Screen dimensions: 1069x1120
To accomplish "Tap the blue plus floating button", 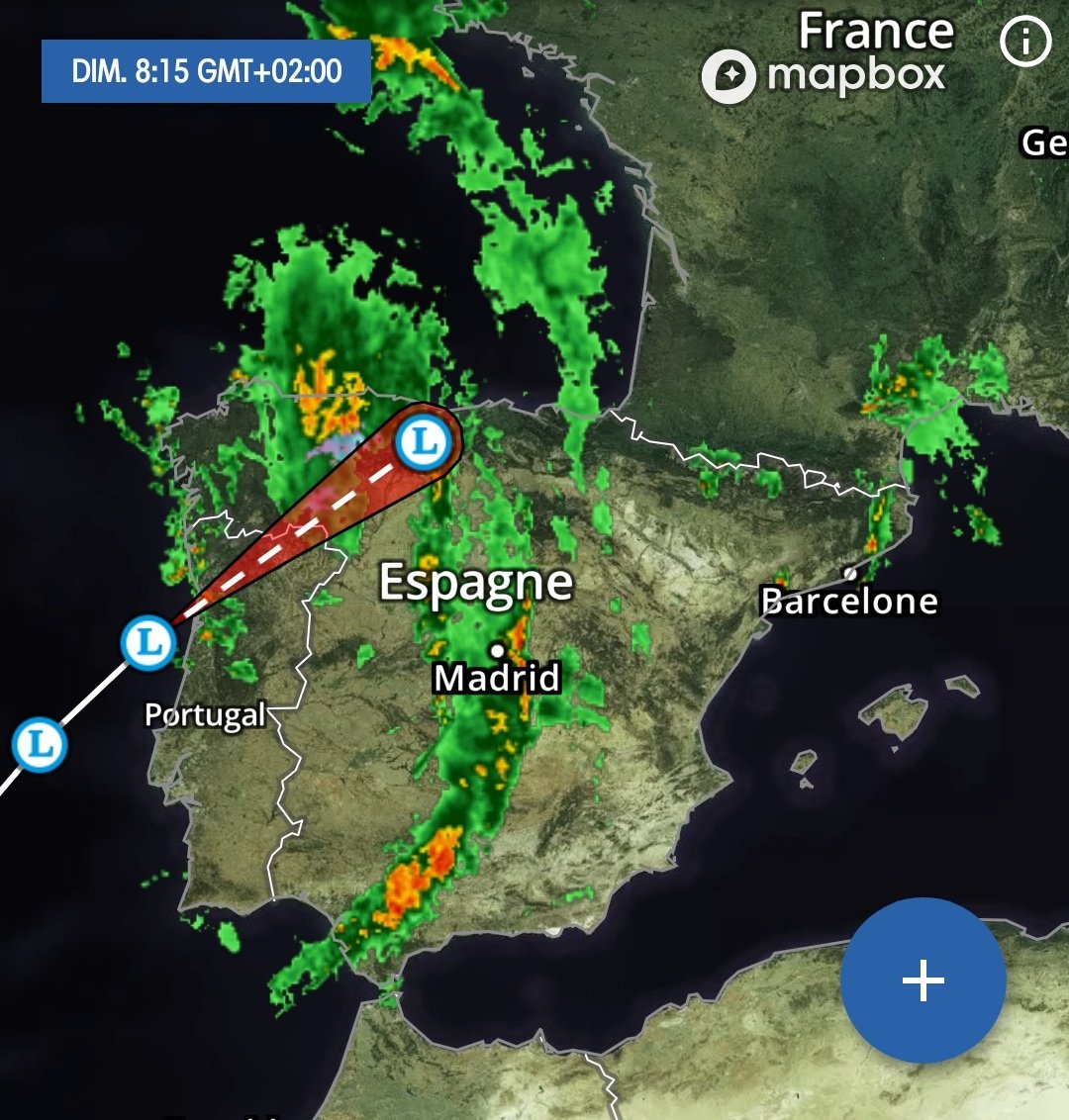I will [x=923, y=980].
